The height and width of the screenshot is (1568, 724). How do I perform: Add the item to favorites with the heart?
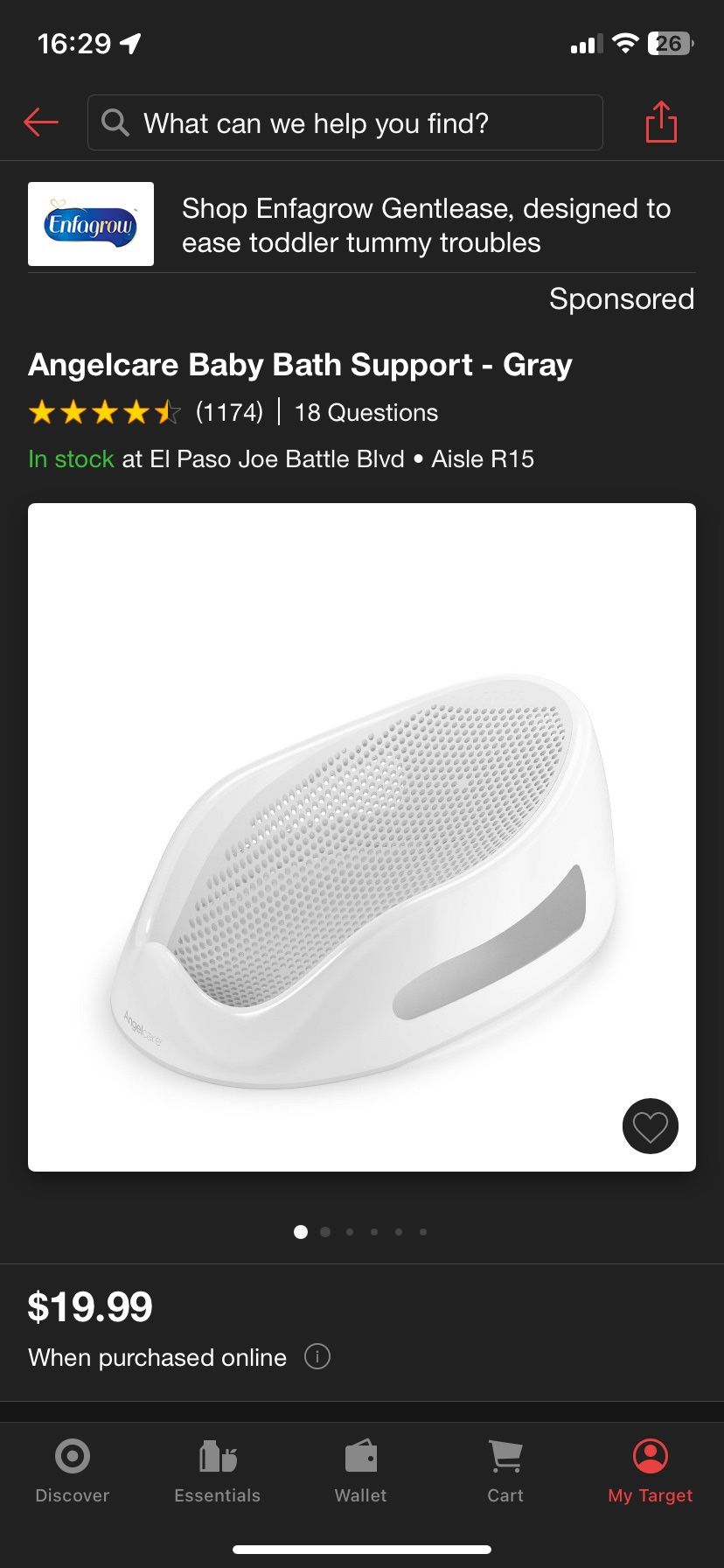[x=650, y=1125]
